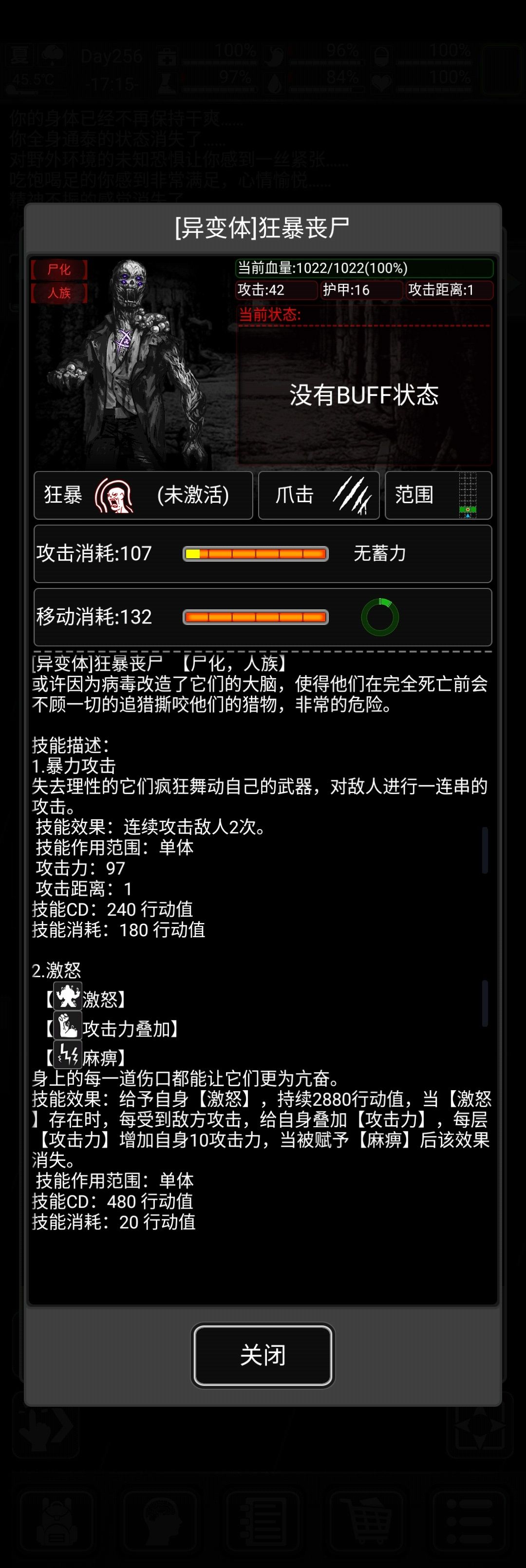Select the 尸化 trait tag
Screen dimensions: 526x1568
(59, 270)
